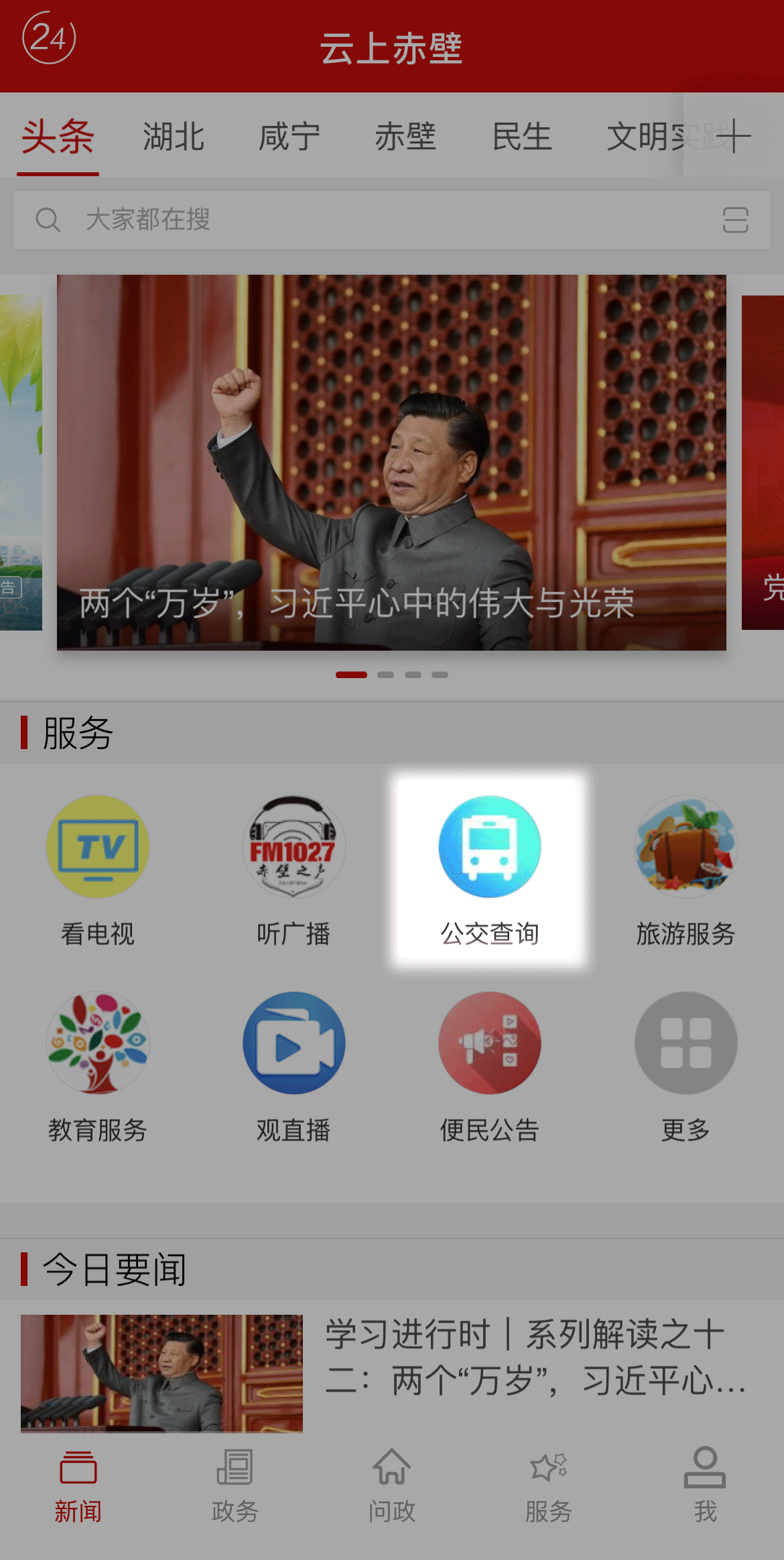Image resolution: width=784 pixels, height=1560 pixels.
Task: Open the scan icon in search bar
Action: (x=735, y=220)
